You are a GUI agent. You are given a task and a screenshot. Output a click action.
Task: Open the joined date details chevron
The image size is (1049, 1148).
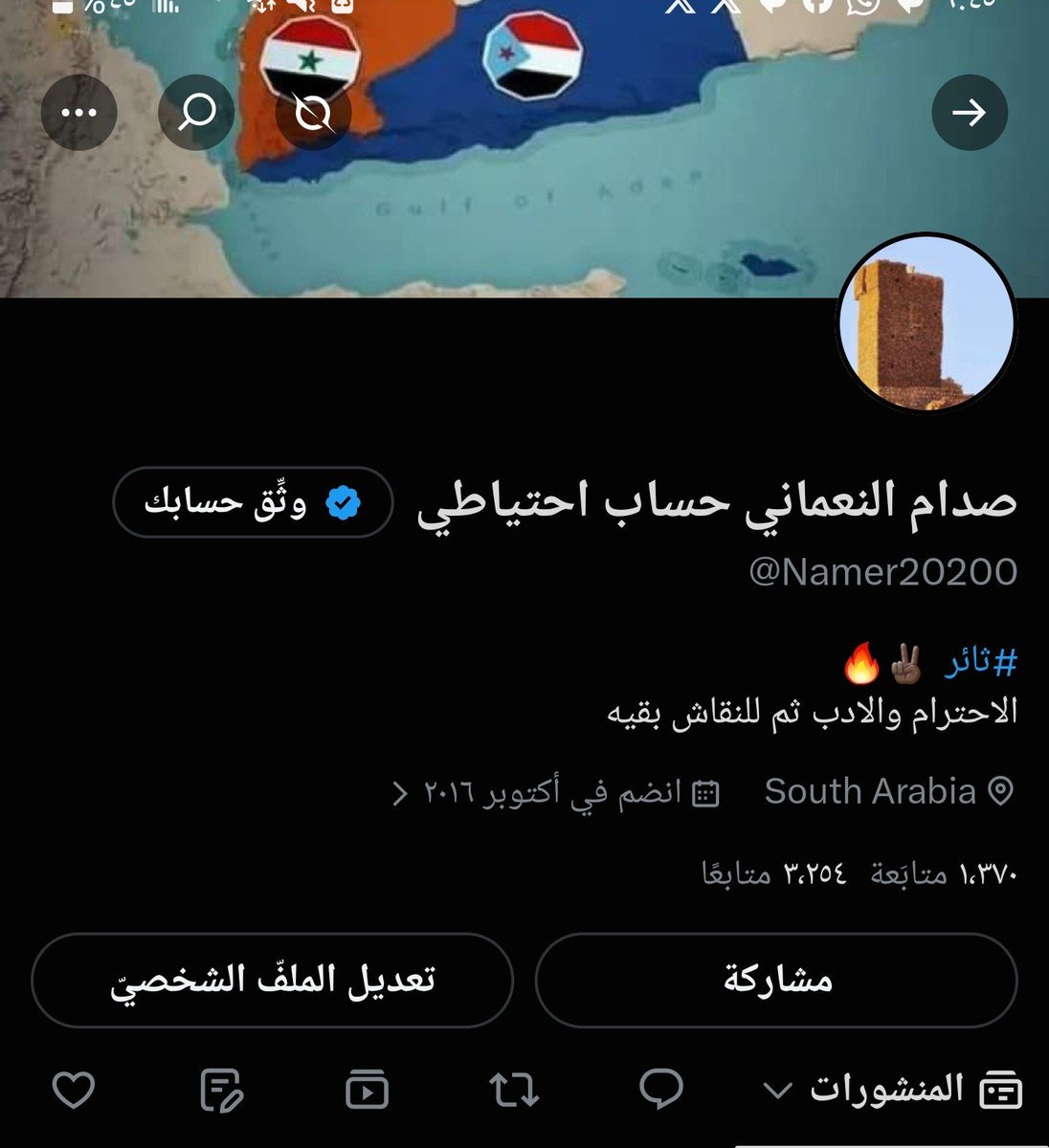point(401,793)
